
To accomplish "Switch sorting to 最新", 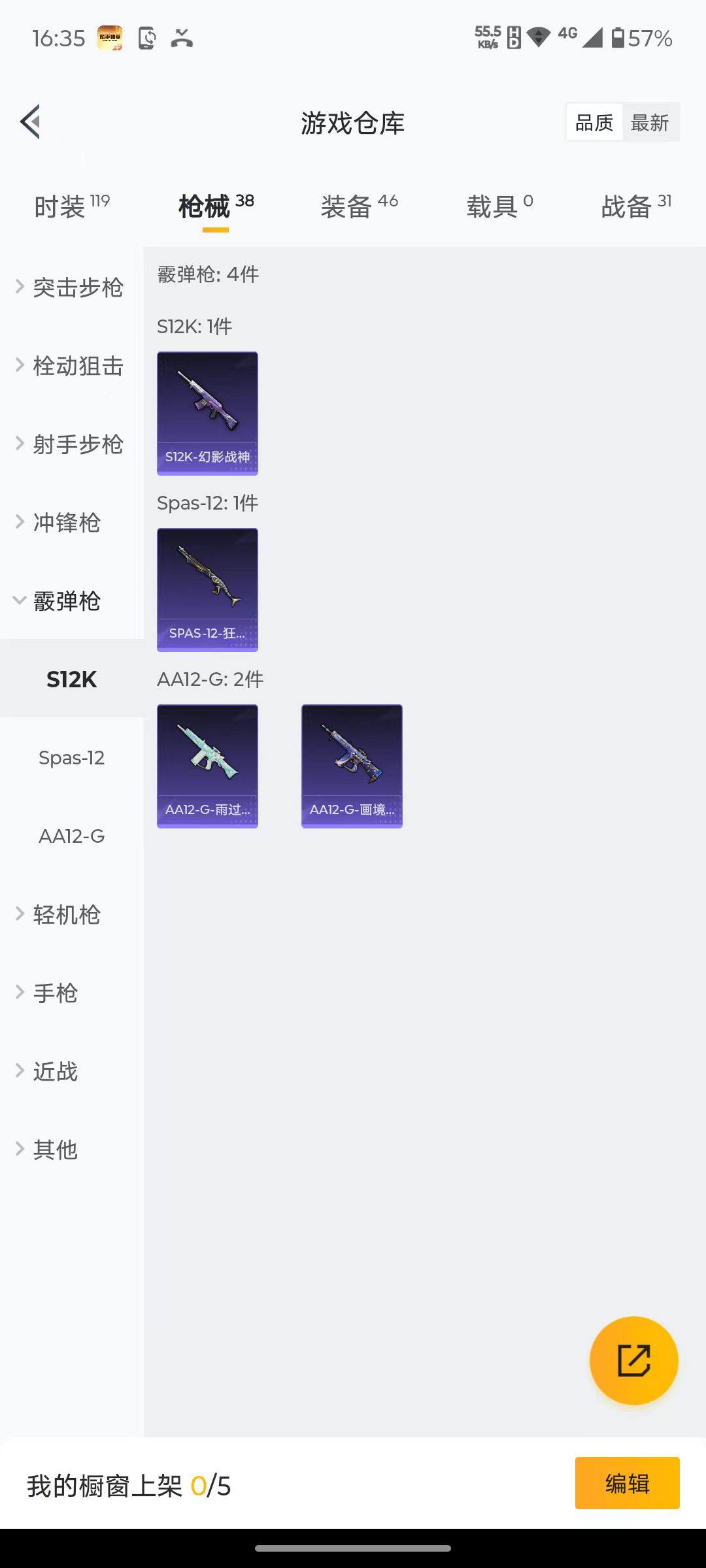I will coord(651,122).
